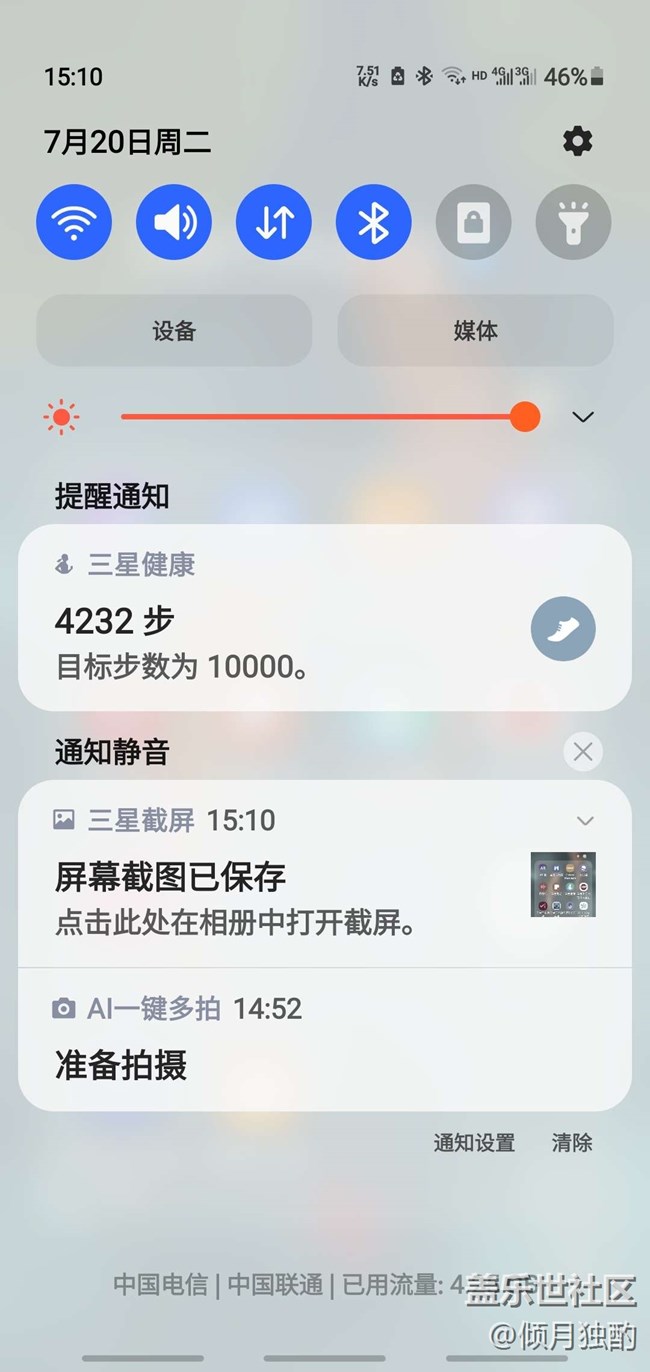Image resolution: width=650 pixels, height=1372 pixels.
Task: Expand brightness options with the chevron
Action: pyautogui.click(x=583, y=417)
